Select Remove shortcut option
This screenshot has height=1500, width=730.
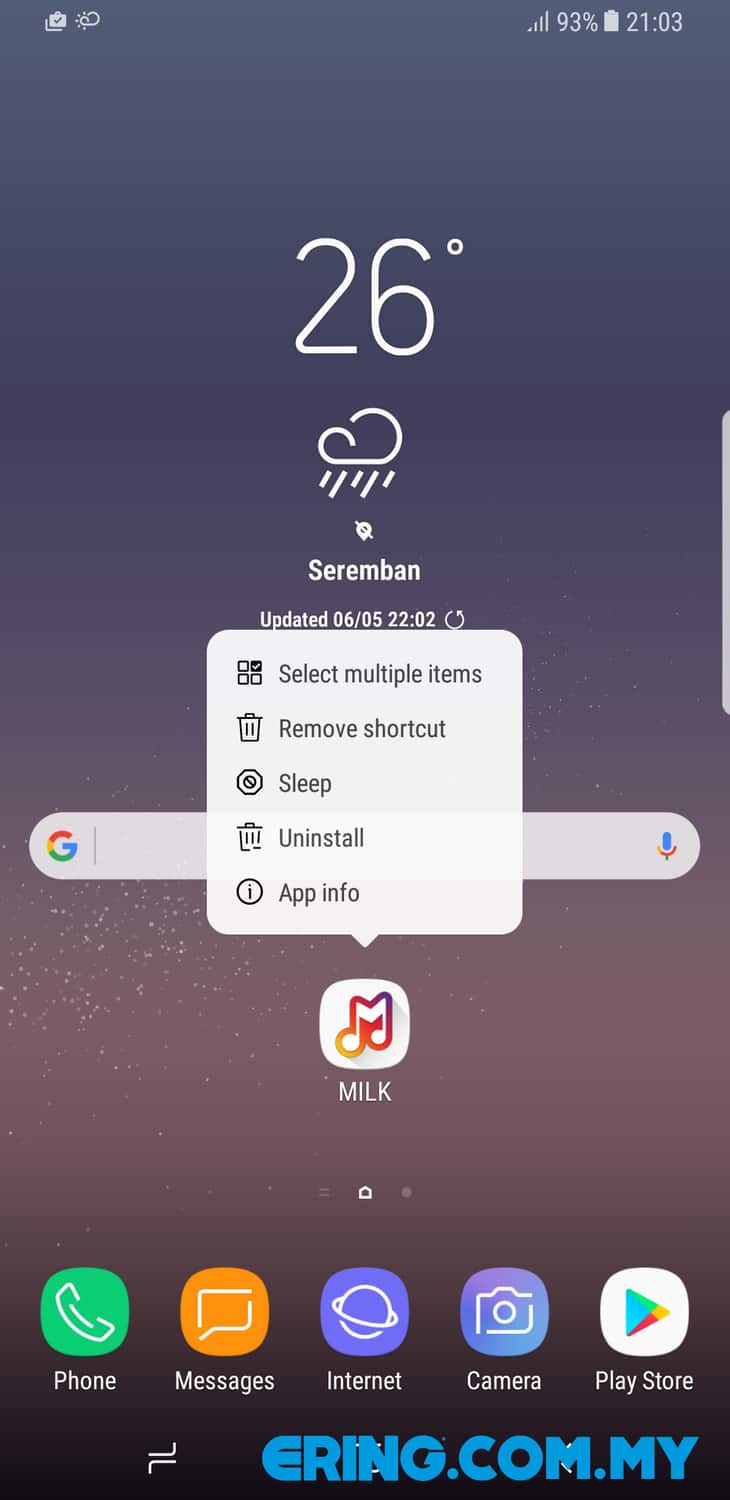click(x=364, y=728)
